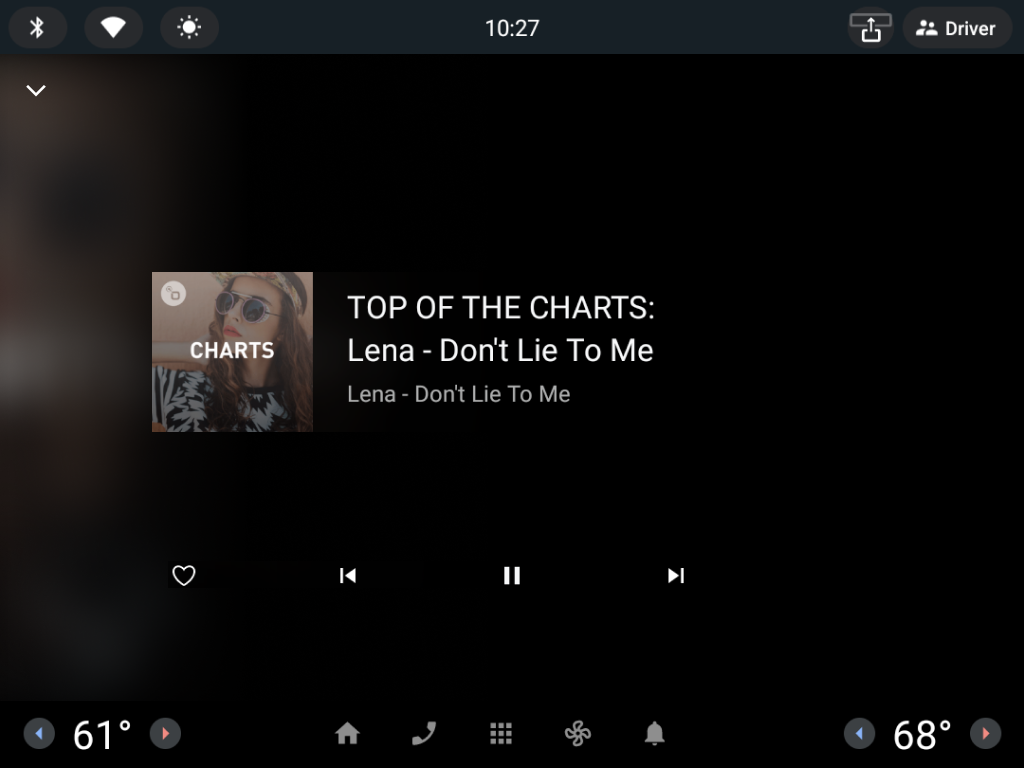The width and height of the screenshot is (1024, 768).
Task: Open the Wi-Fi quick setting
Action: pyautogui.click(x=113, y=28)
